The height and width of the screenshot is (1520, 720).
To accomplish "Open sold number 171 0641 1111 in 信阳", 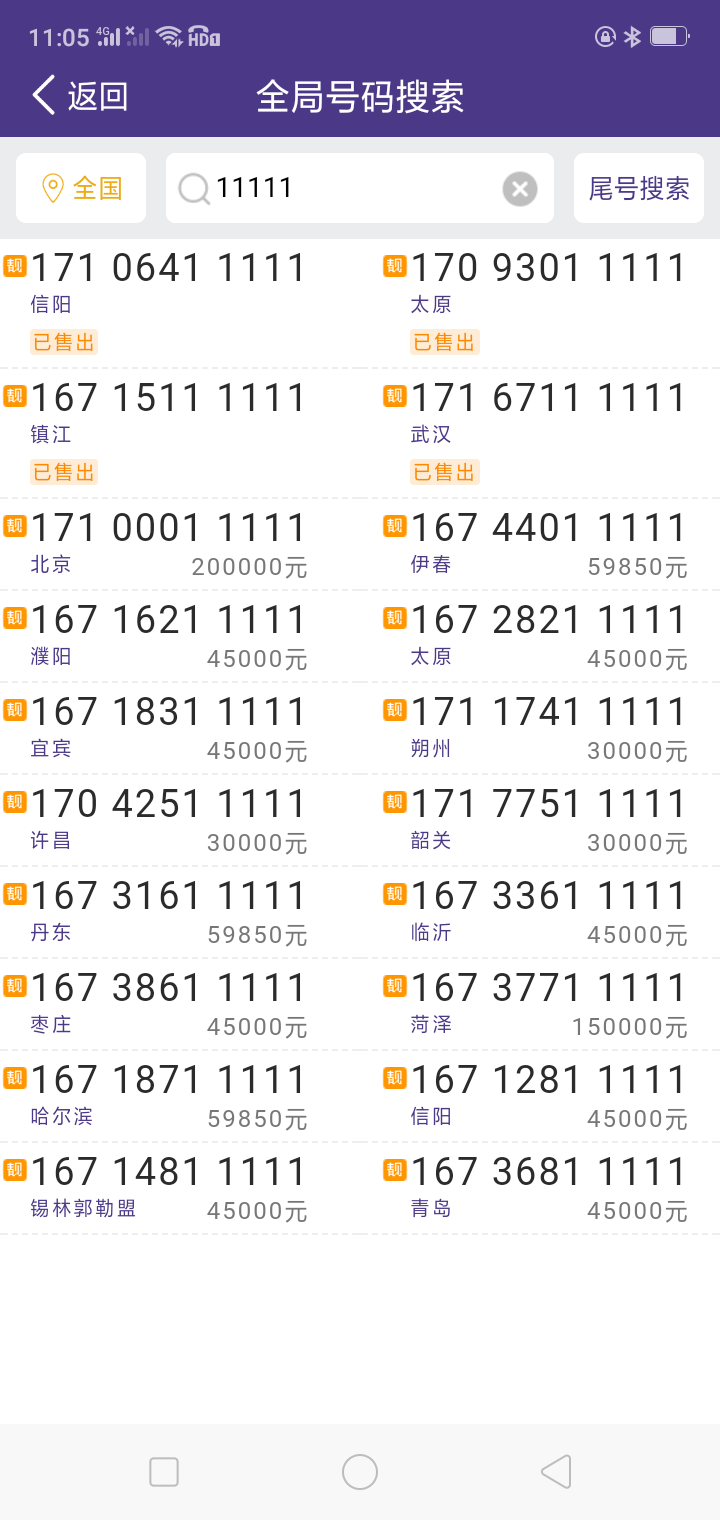I will point(170,300).
